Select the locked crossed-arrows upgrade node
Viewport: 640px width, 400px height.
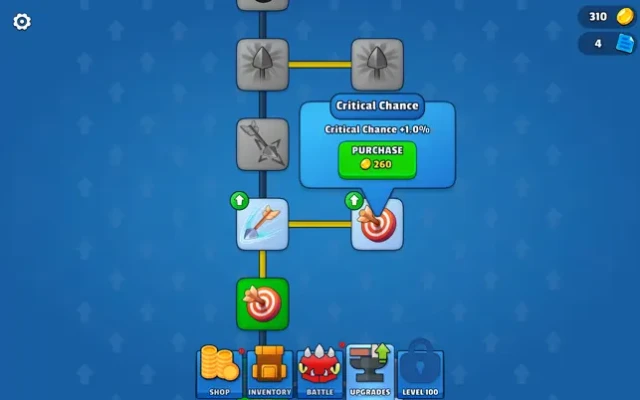point(263,145)
